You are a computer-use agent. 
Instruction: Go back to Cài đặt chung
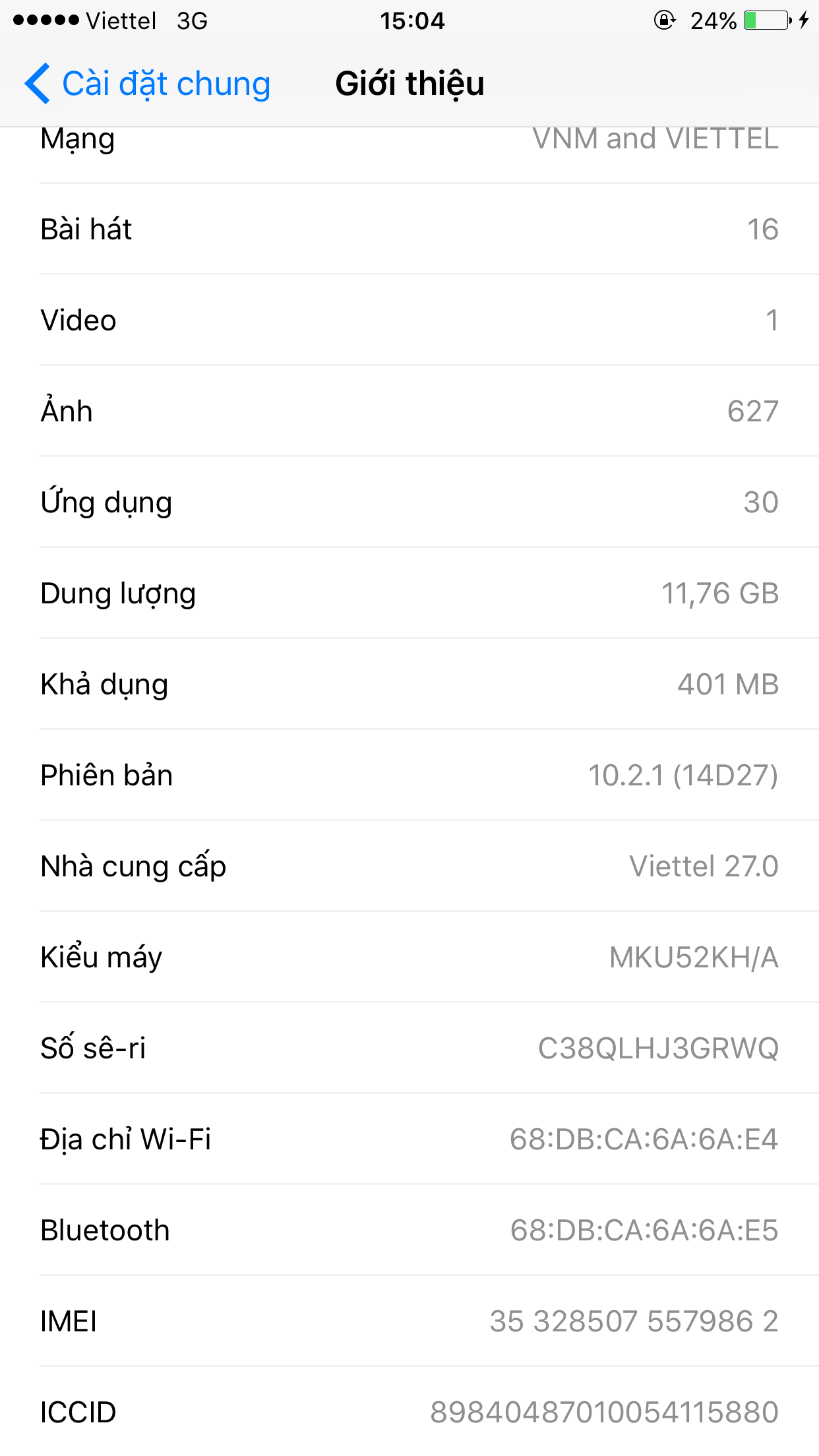pyautogui.click(x=148, y=84)
